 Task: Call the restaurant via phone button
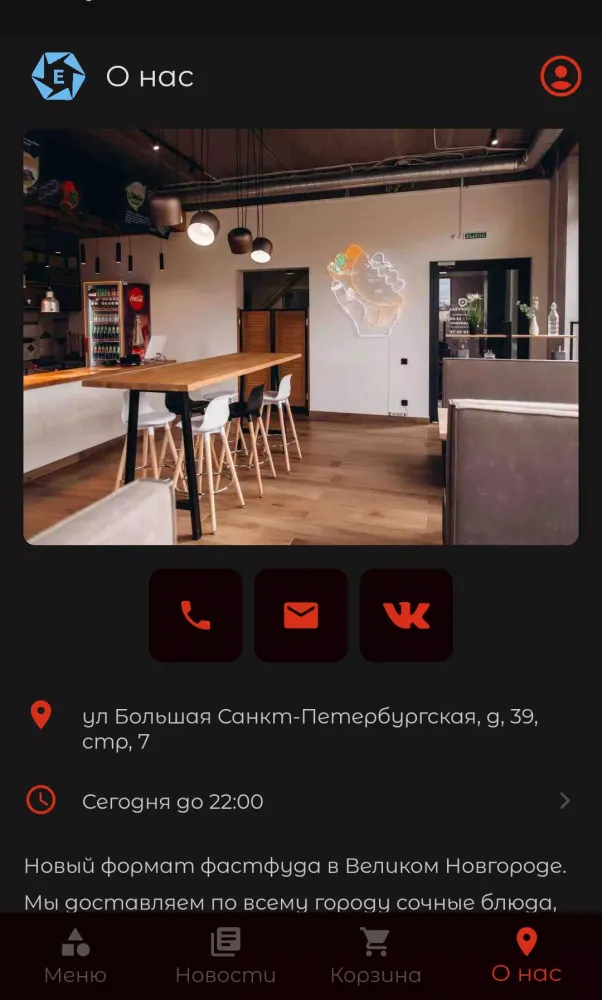click(x=196, y=615)
